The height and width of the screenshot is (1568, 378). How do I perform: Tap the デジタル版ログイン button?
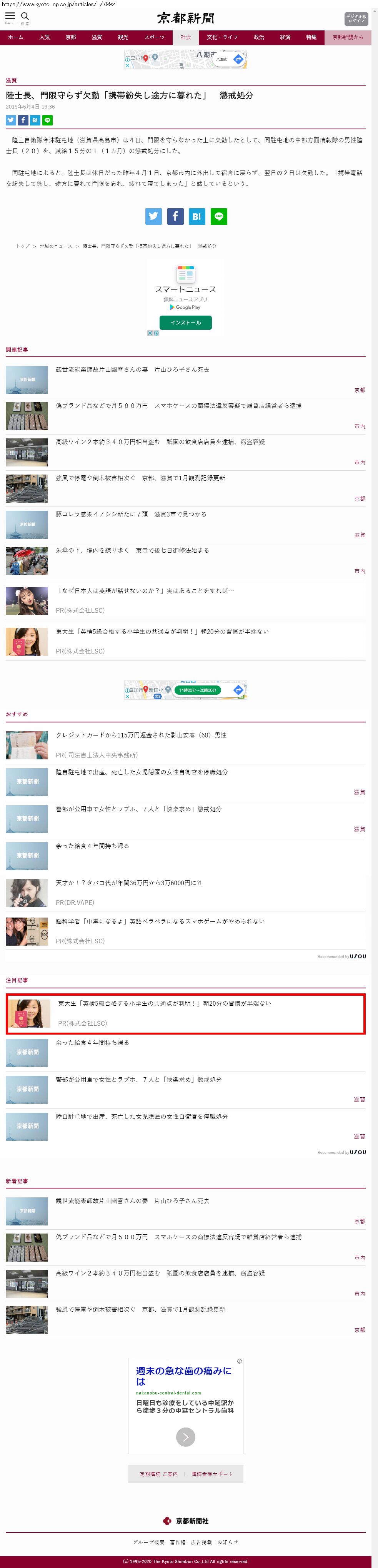(356, 18)
